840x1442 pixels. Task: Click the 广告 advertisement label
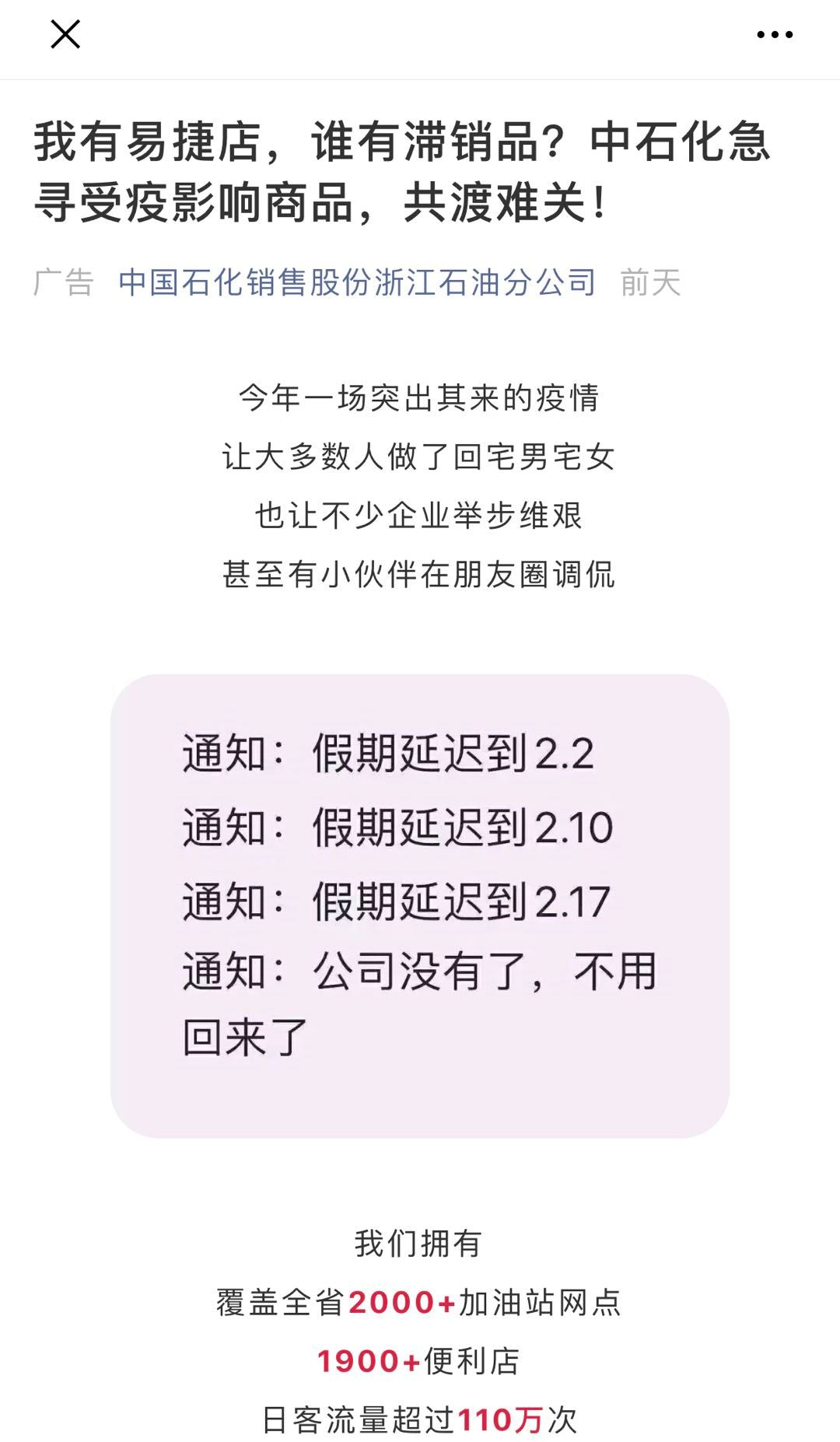click(65, 283)
